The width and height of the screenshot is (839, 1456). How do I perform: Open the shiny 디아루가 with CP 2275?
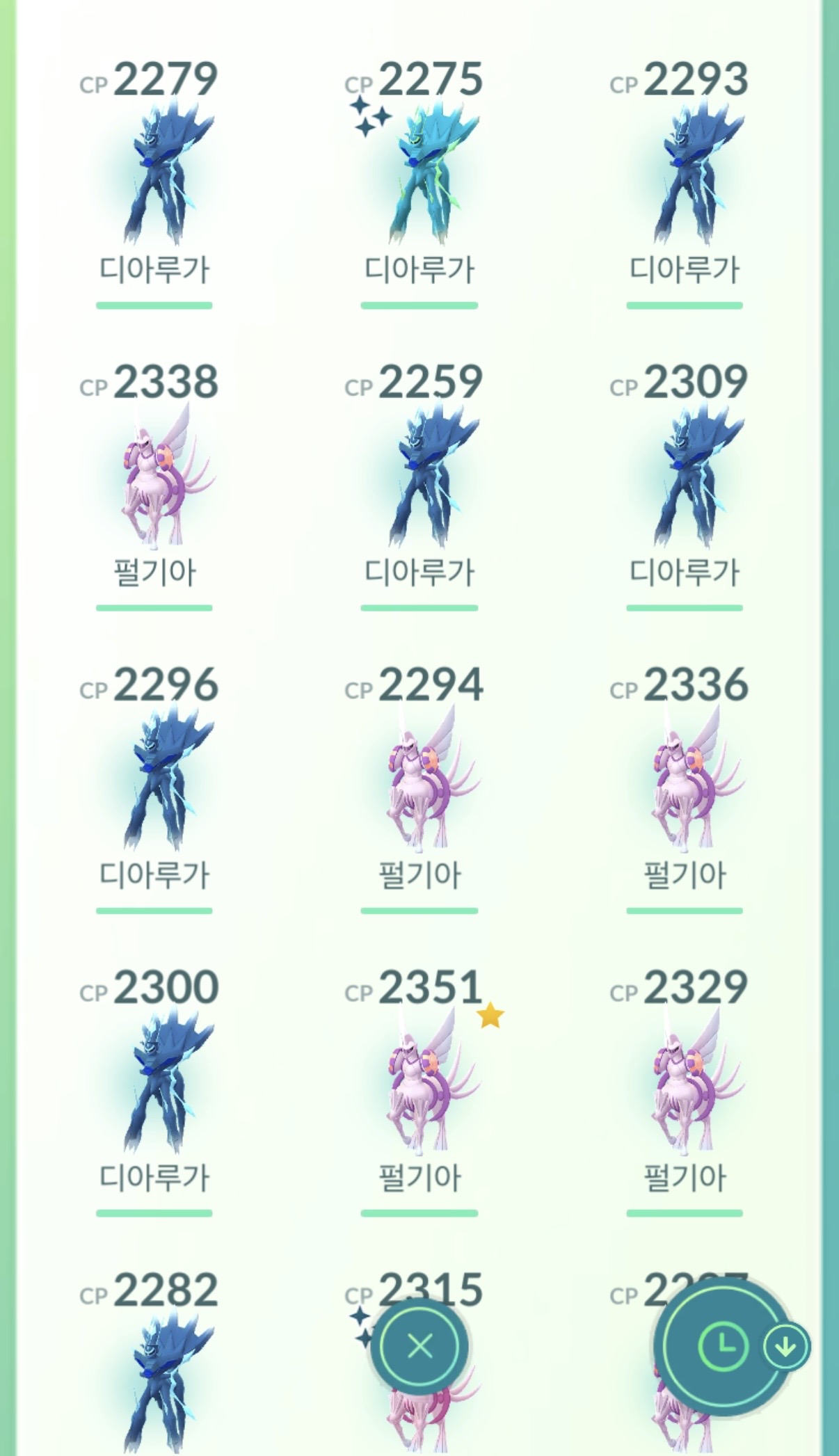419,174
